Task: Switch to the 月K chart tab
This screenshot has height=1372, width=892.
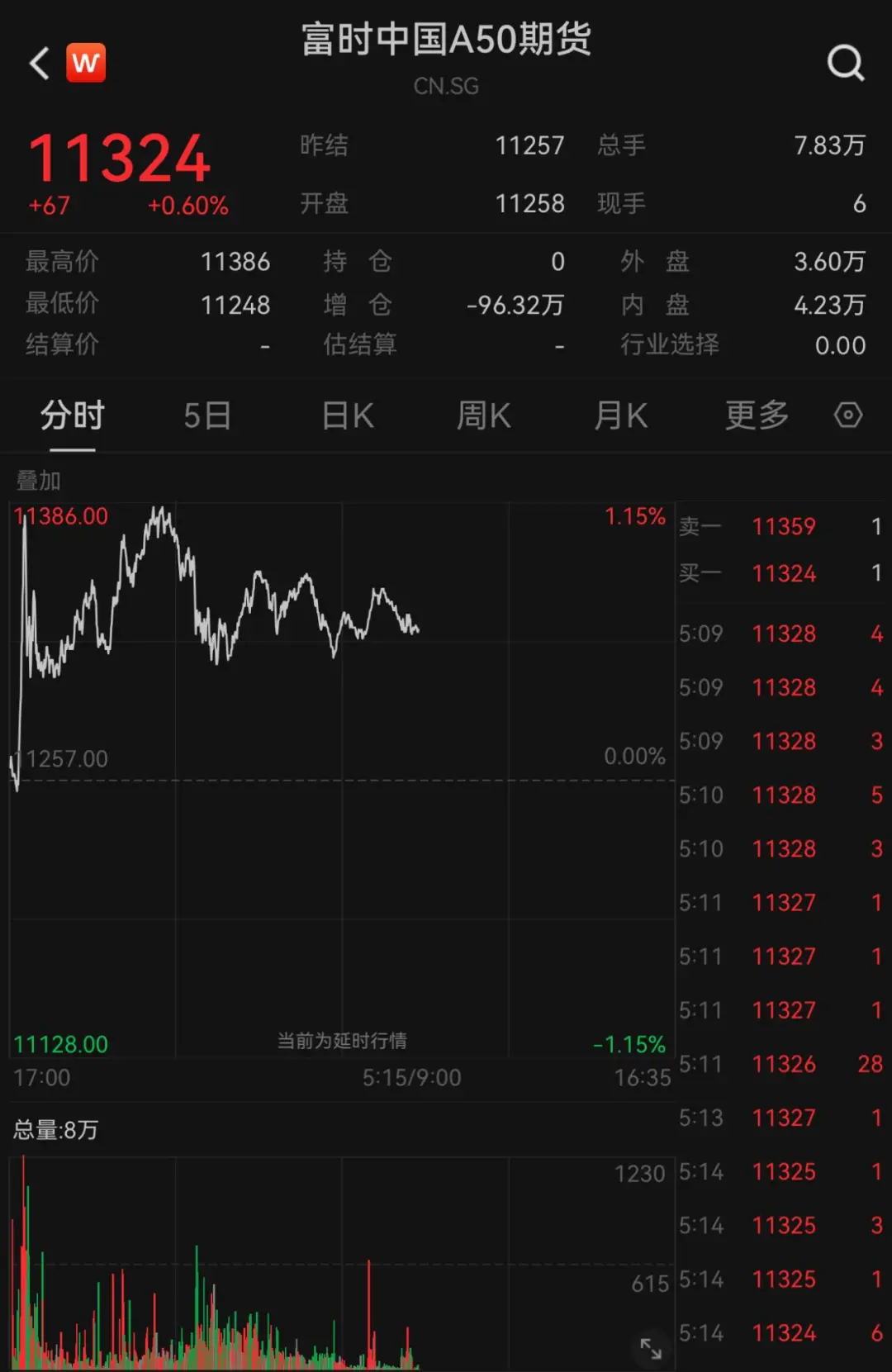Action: tap(620, 415)
